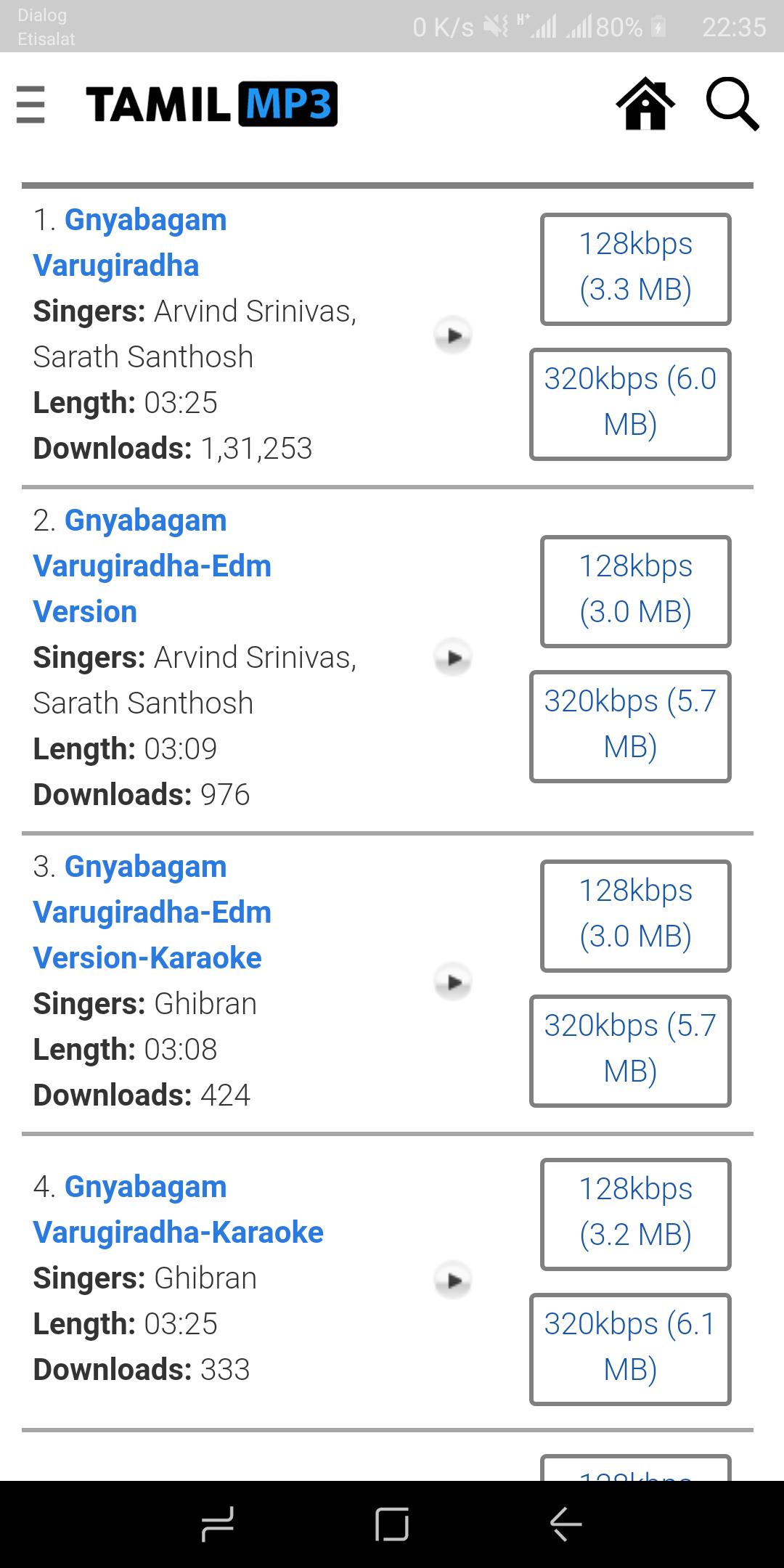Tap the system back button
Screen dimensions: 784x1568
pos(566,1524)
